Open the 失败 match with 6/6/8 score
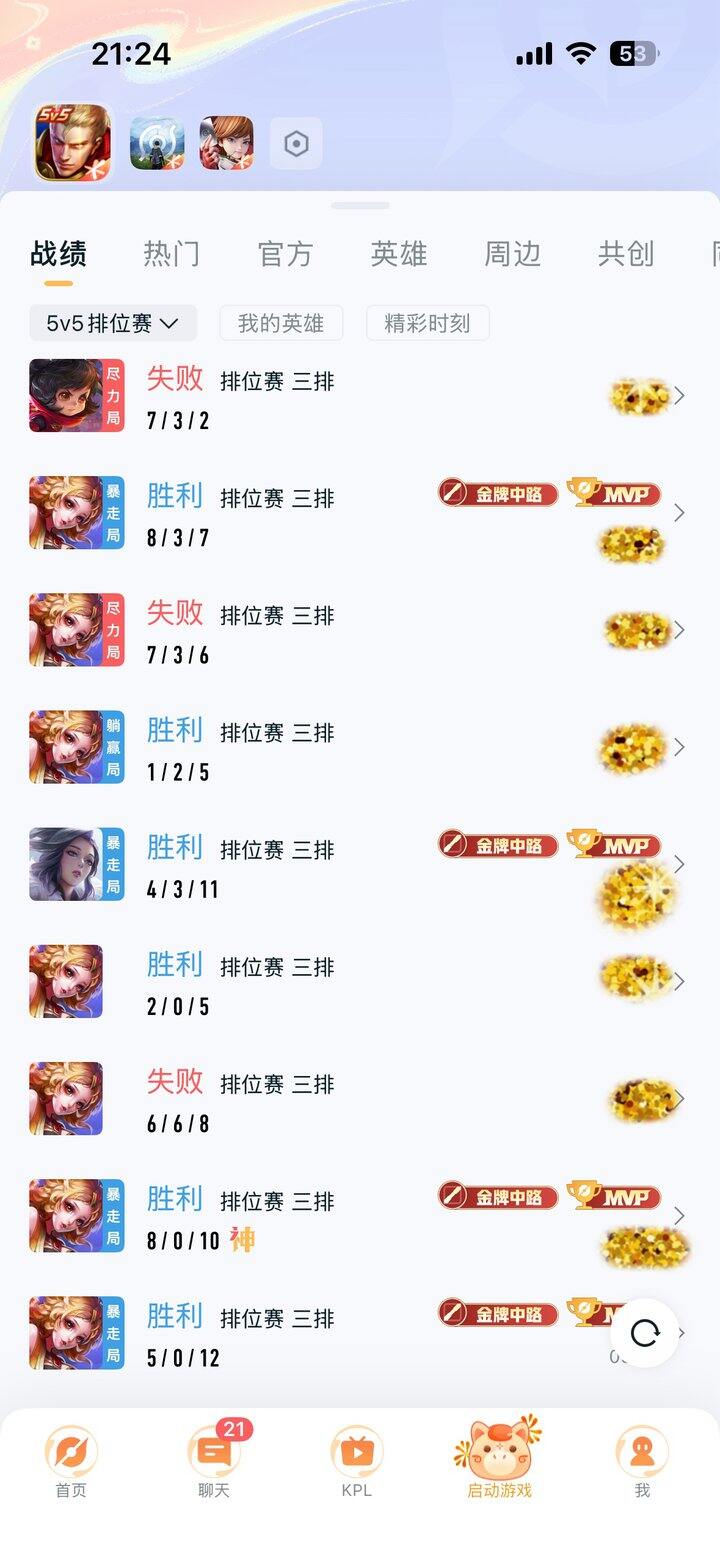The image size is (720, 1560). pos(360,1098)
